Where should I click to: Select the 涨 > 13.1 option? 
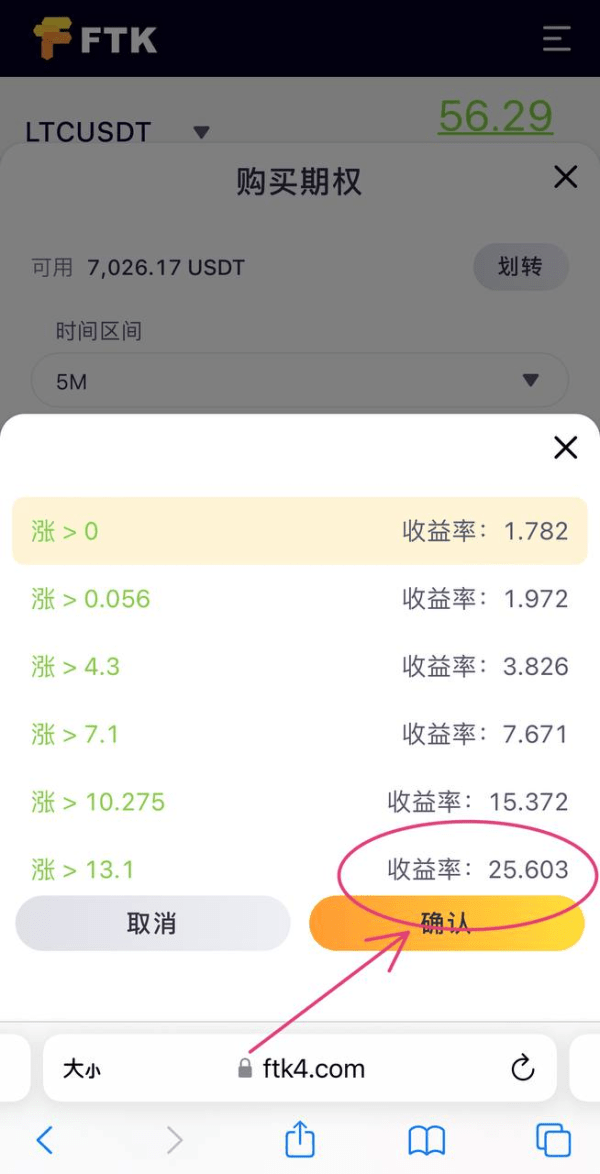tap(299, 869)
